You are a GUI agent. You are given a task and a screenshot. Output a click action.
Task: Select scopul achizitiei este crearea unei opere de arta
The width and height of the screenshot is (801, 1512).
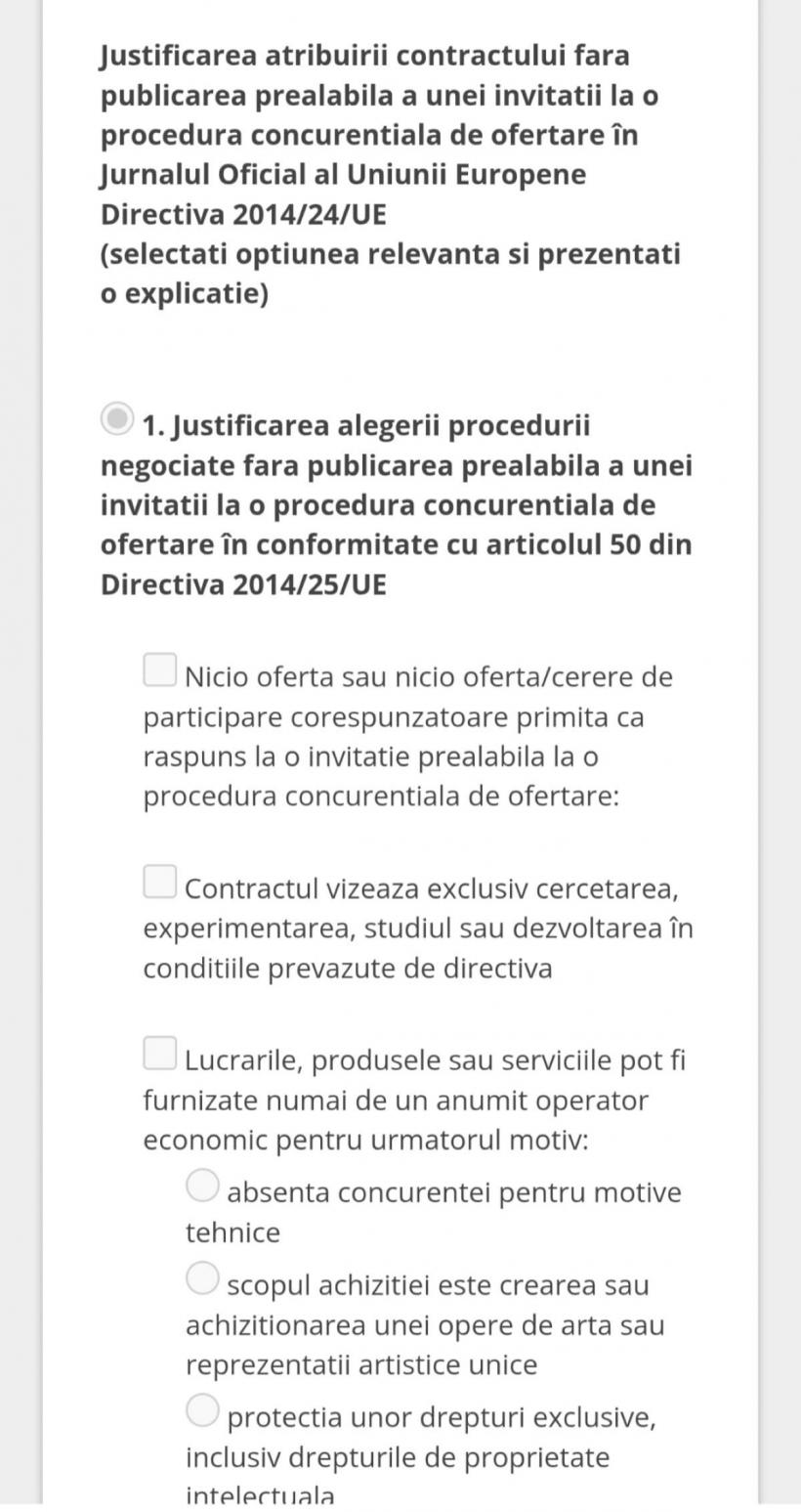(x=202, y=1277)
